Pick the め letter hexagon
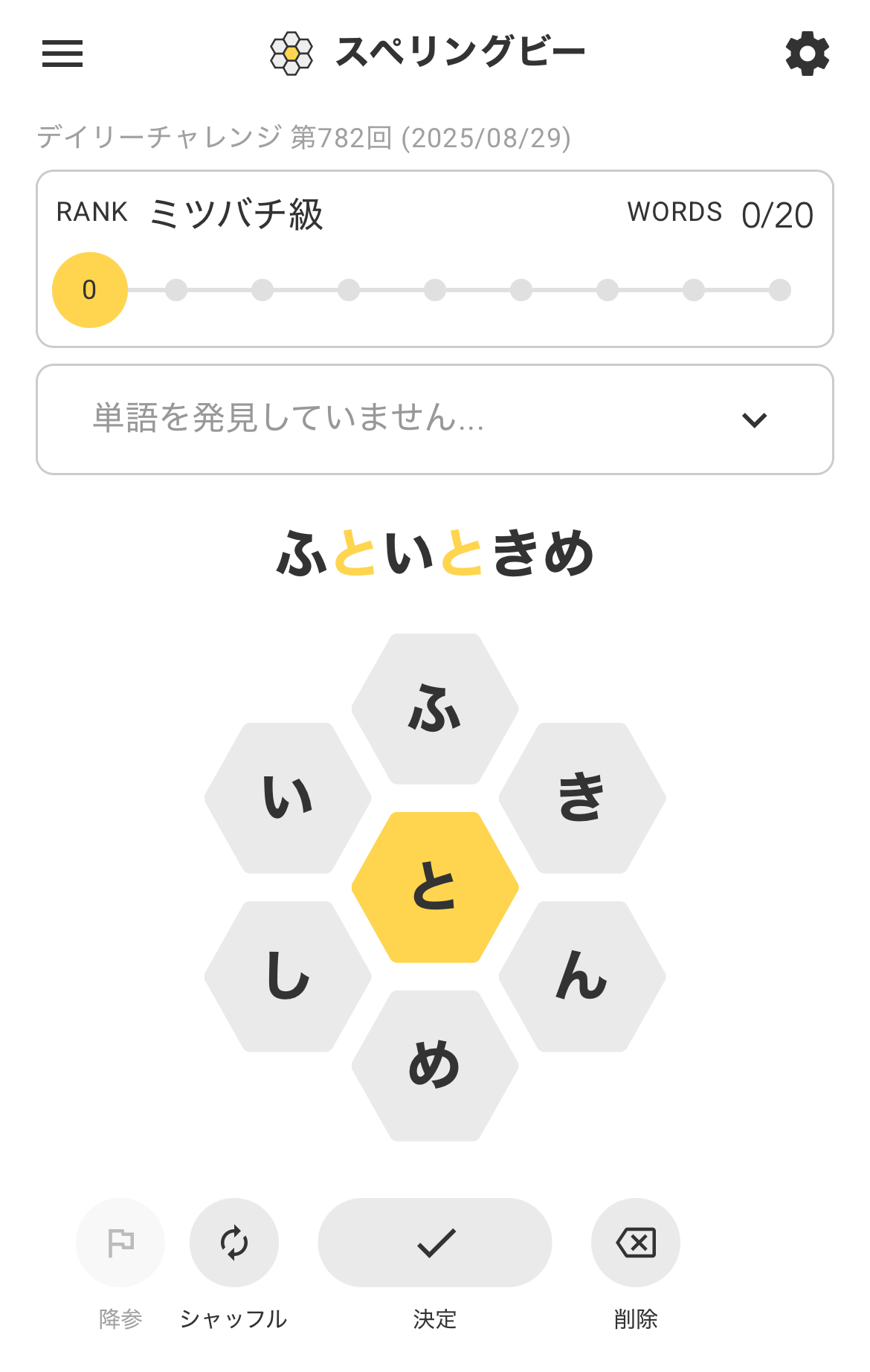 435,1066
